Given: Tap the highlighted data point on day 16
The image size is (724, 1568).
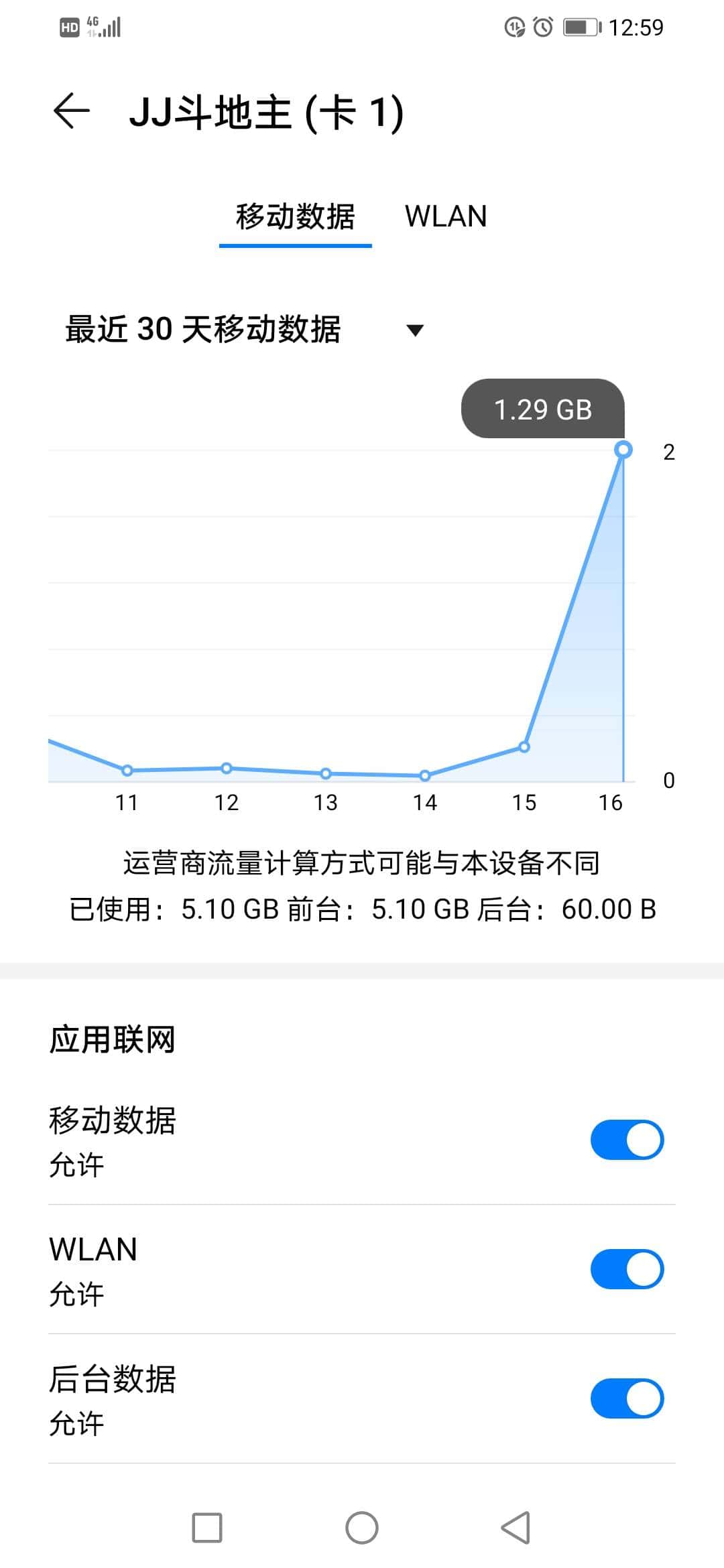Looking at the screenshot, I should [623, 450].
